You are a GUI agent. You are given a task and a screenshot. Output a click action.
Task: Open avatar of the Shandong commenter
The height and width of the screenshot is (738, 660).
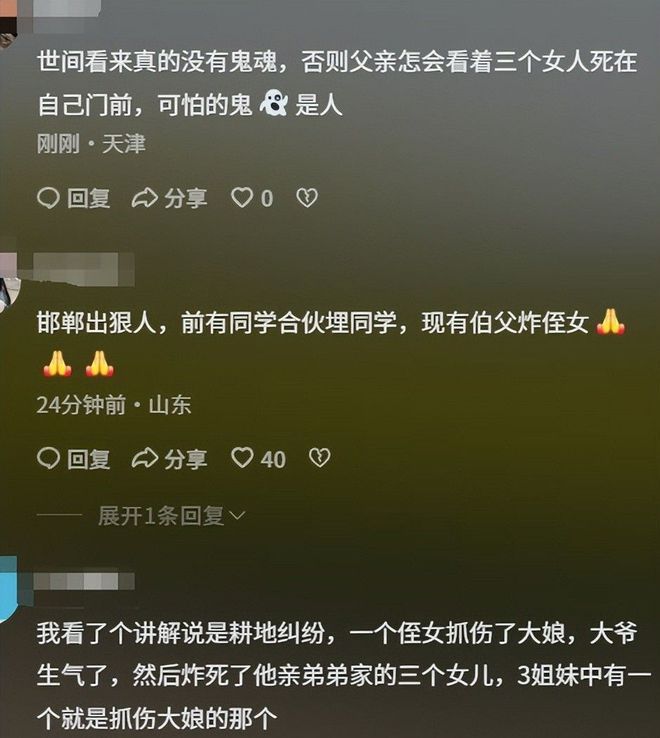pyautogui.click(x=8, y=278)
